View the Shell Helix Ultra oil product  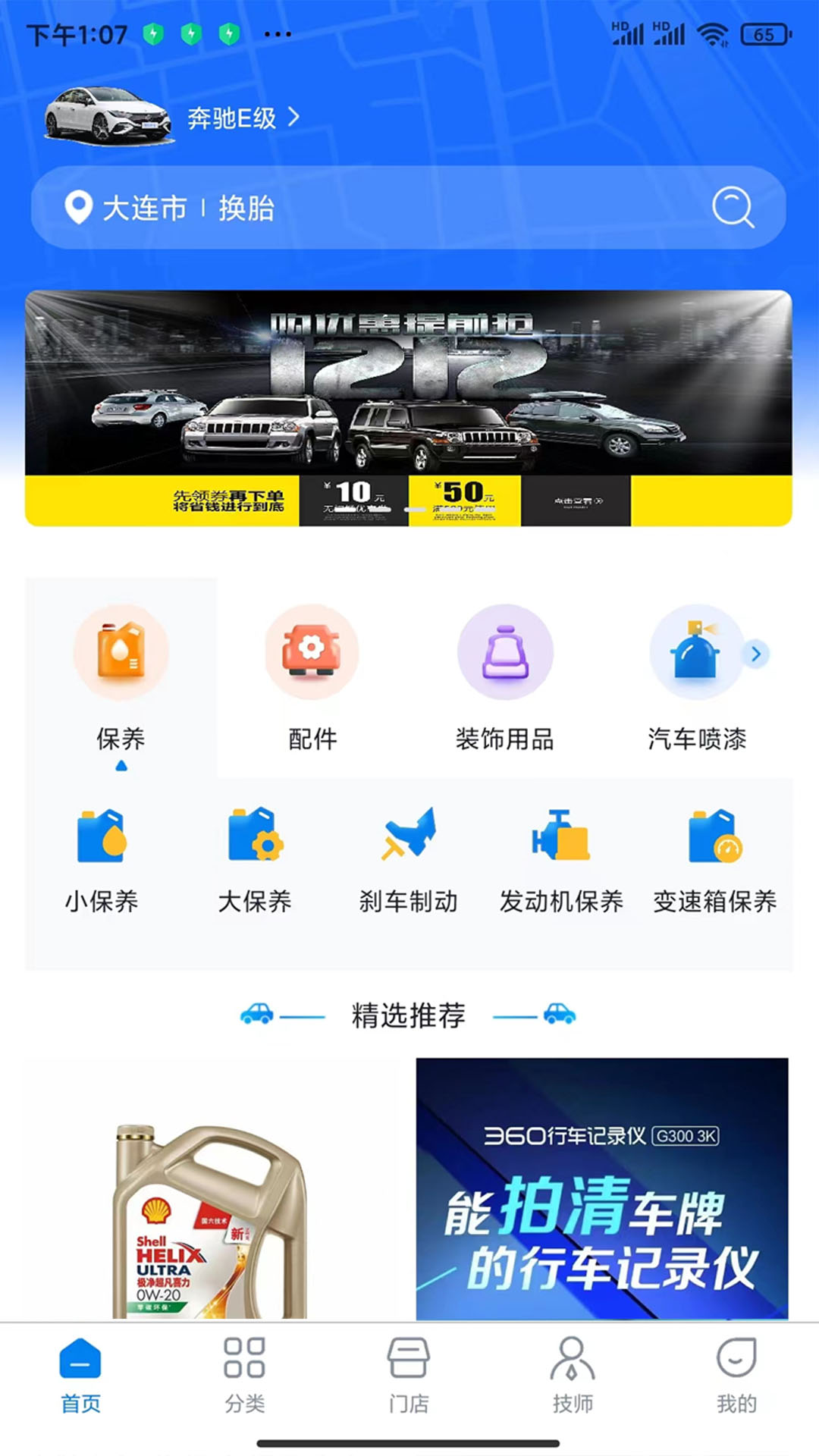click(210, 1191)
